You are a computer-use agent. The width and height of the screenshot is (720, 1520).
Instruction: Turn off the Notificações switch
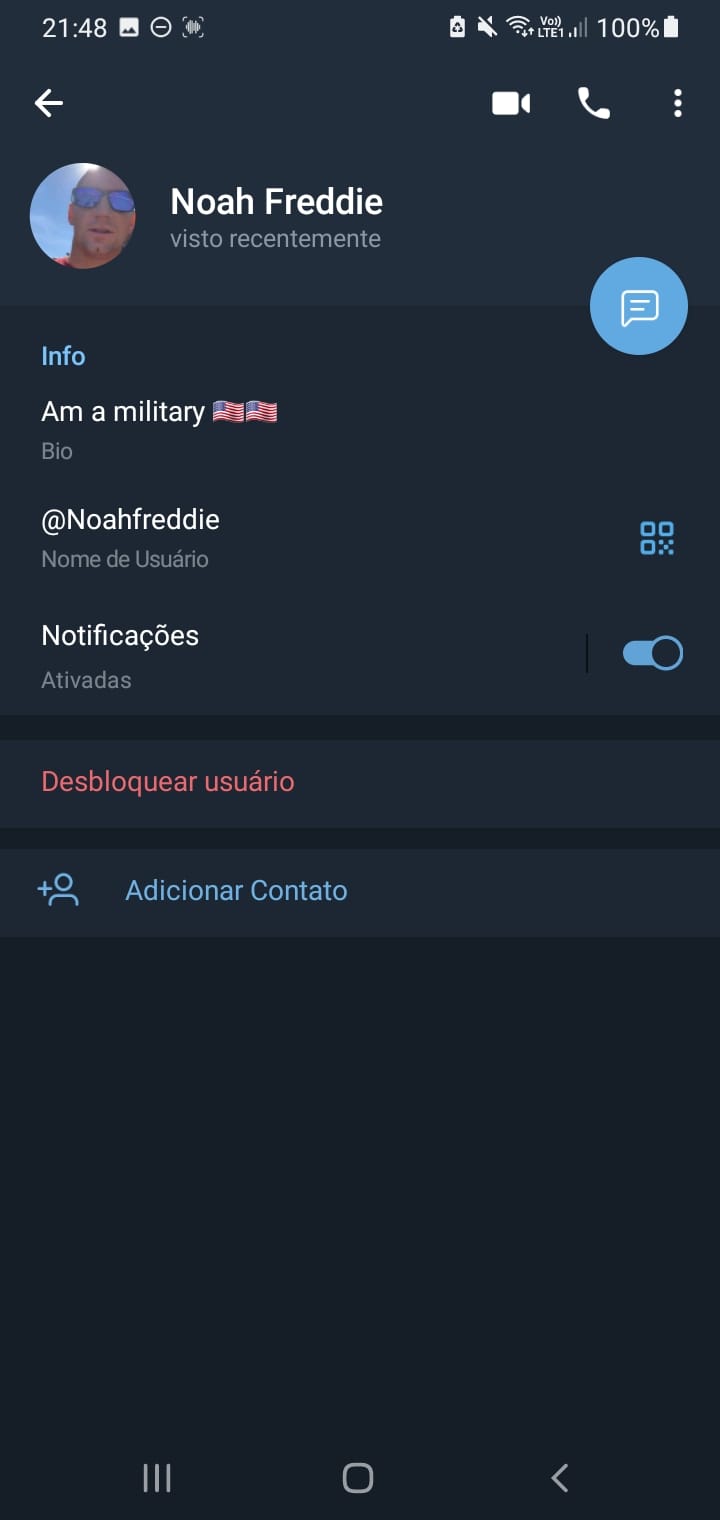point(652,654)
